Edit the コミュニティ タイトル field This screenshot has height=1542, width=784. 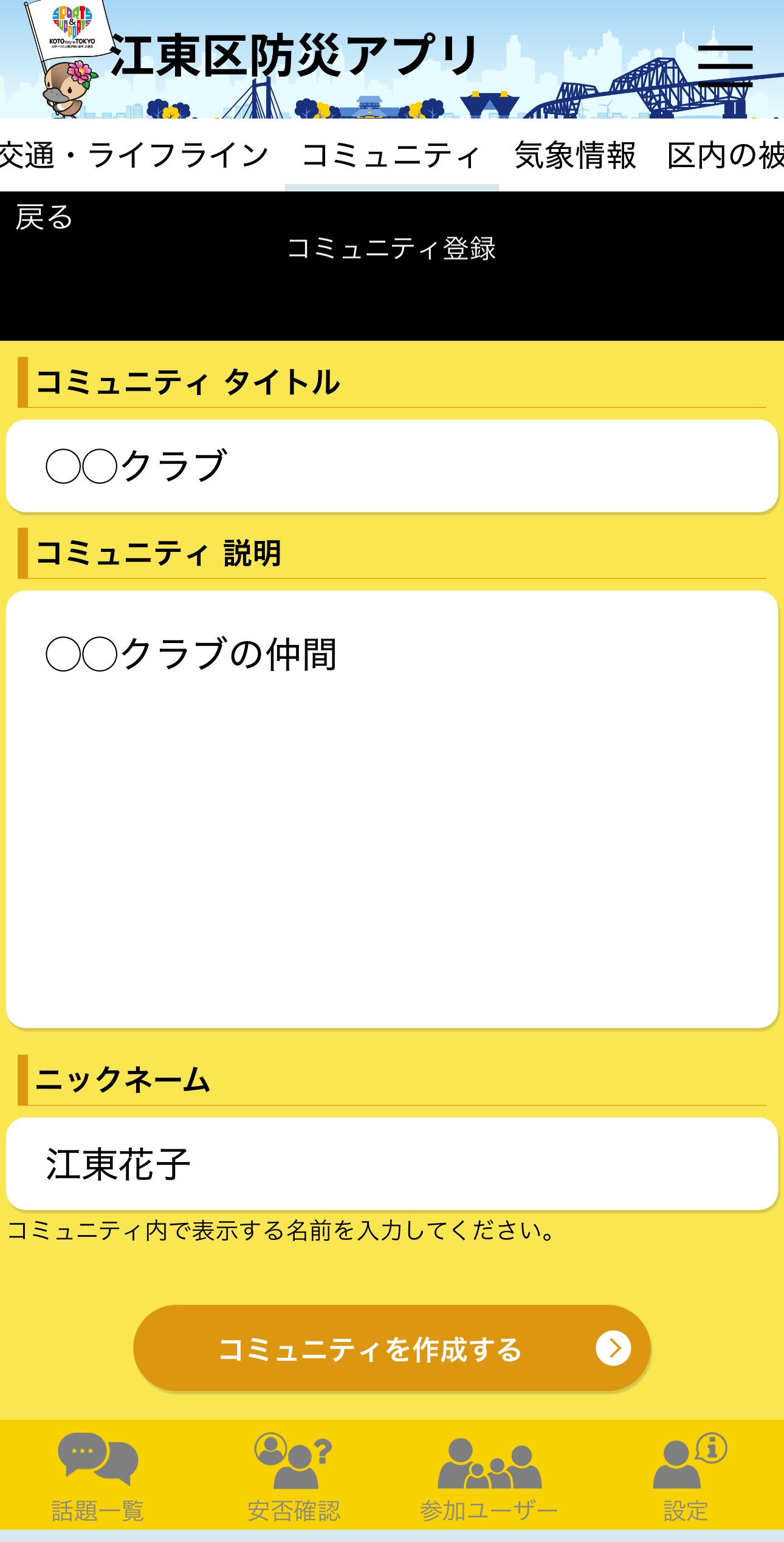[x=391, y=466]
